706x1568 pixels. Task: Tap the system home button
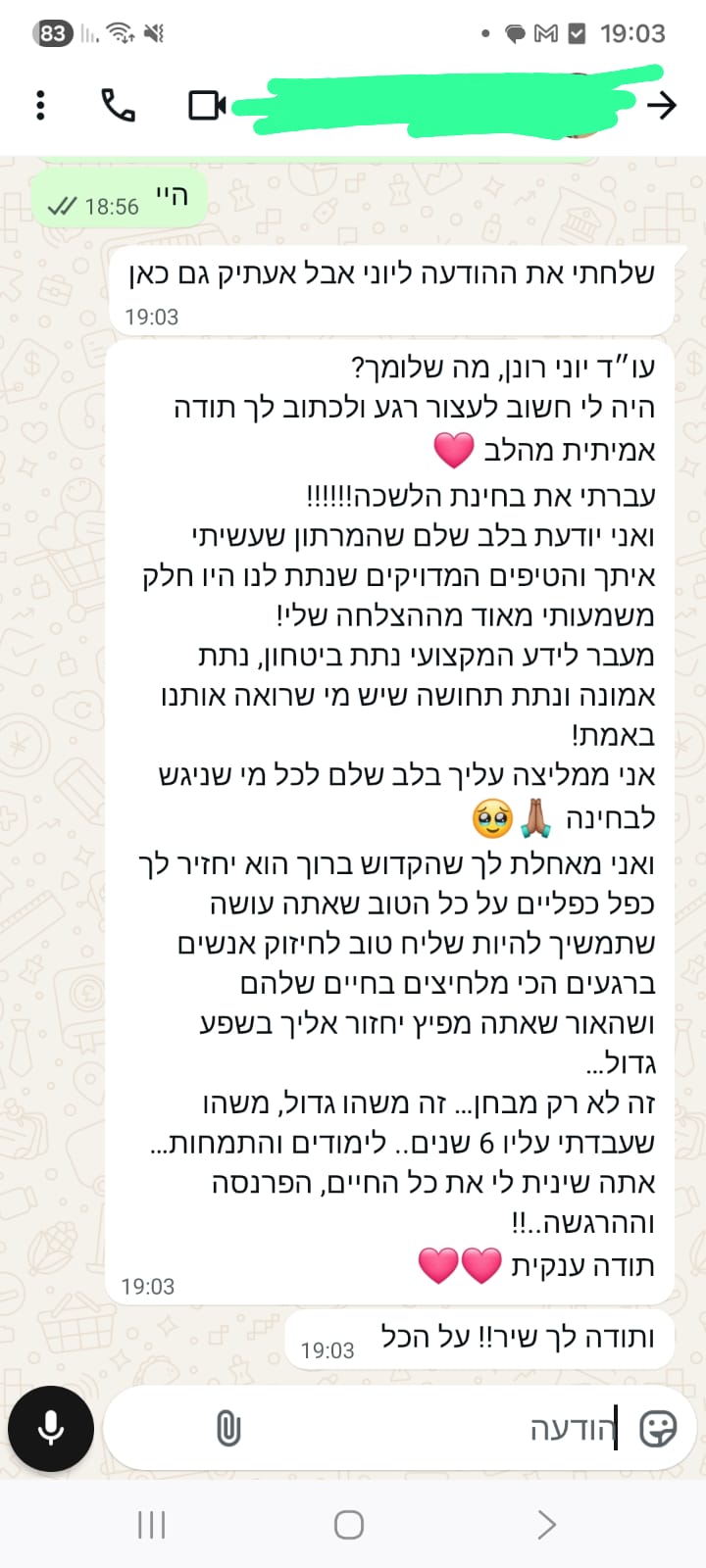coord(349,1525)
